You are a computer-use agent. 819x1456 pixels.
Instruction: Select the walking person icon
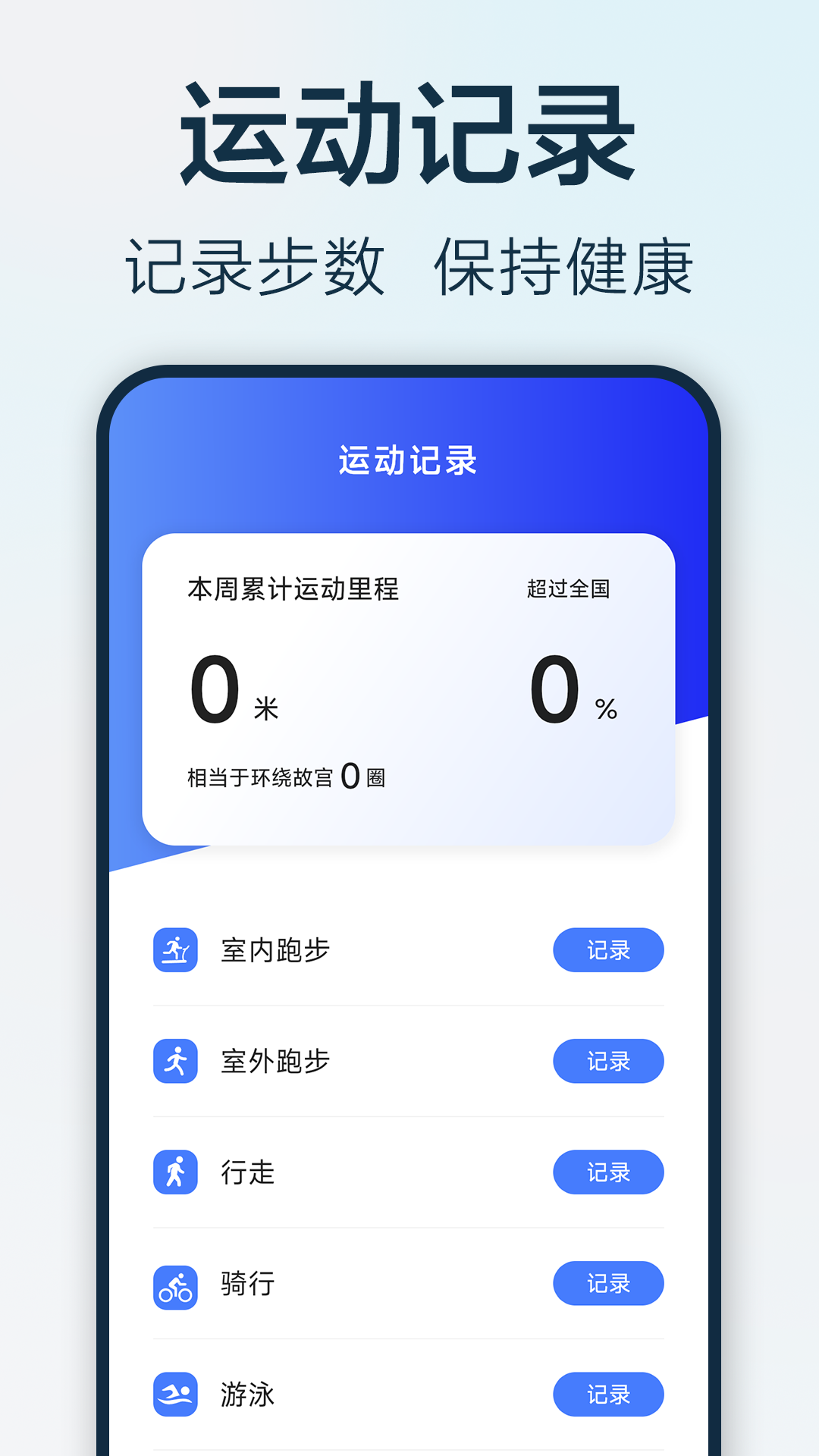[176, 1172]
